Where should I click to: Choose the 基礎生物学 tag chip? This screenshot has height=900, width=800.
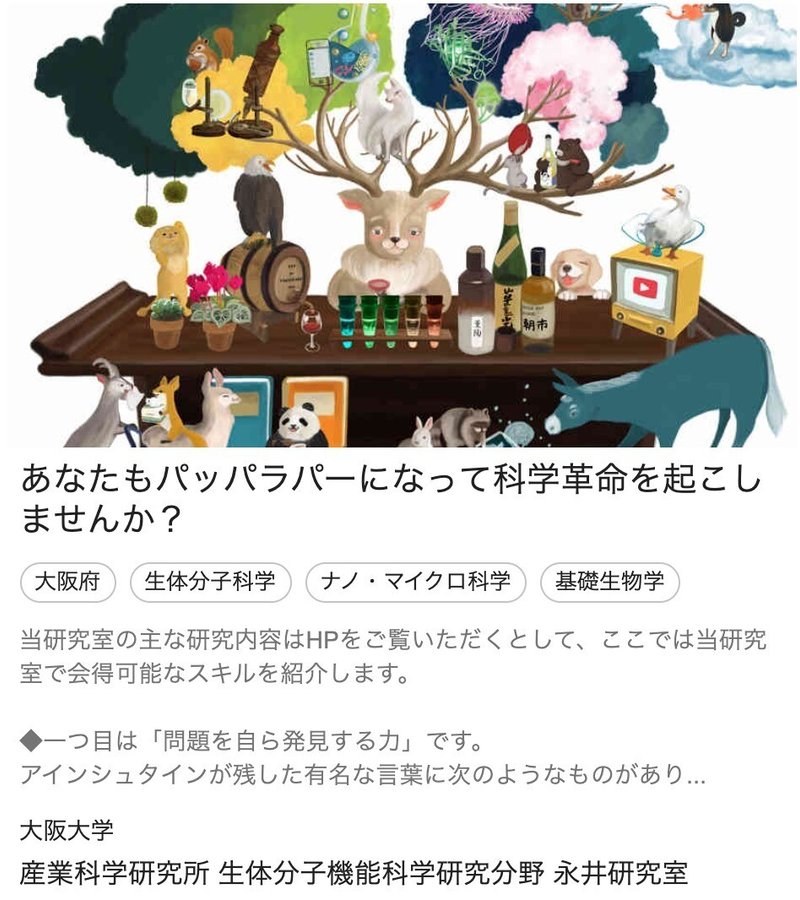[609, 581]
